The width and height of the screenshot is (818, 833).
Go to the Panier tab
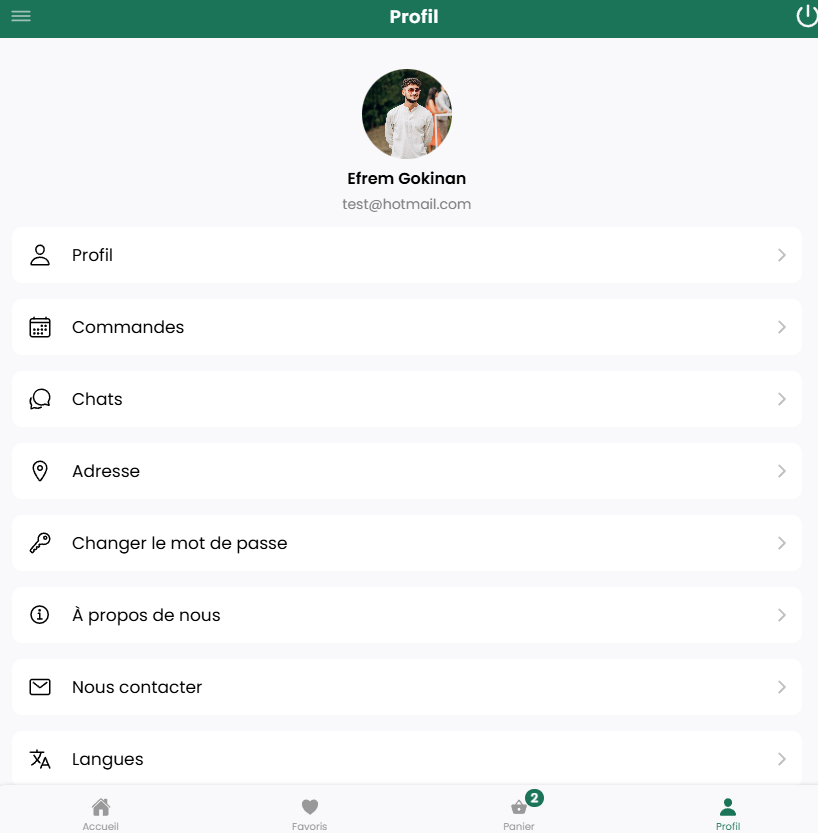pyautogui.click(x=519, y=812)
